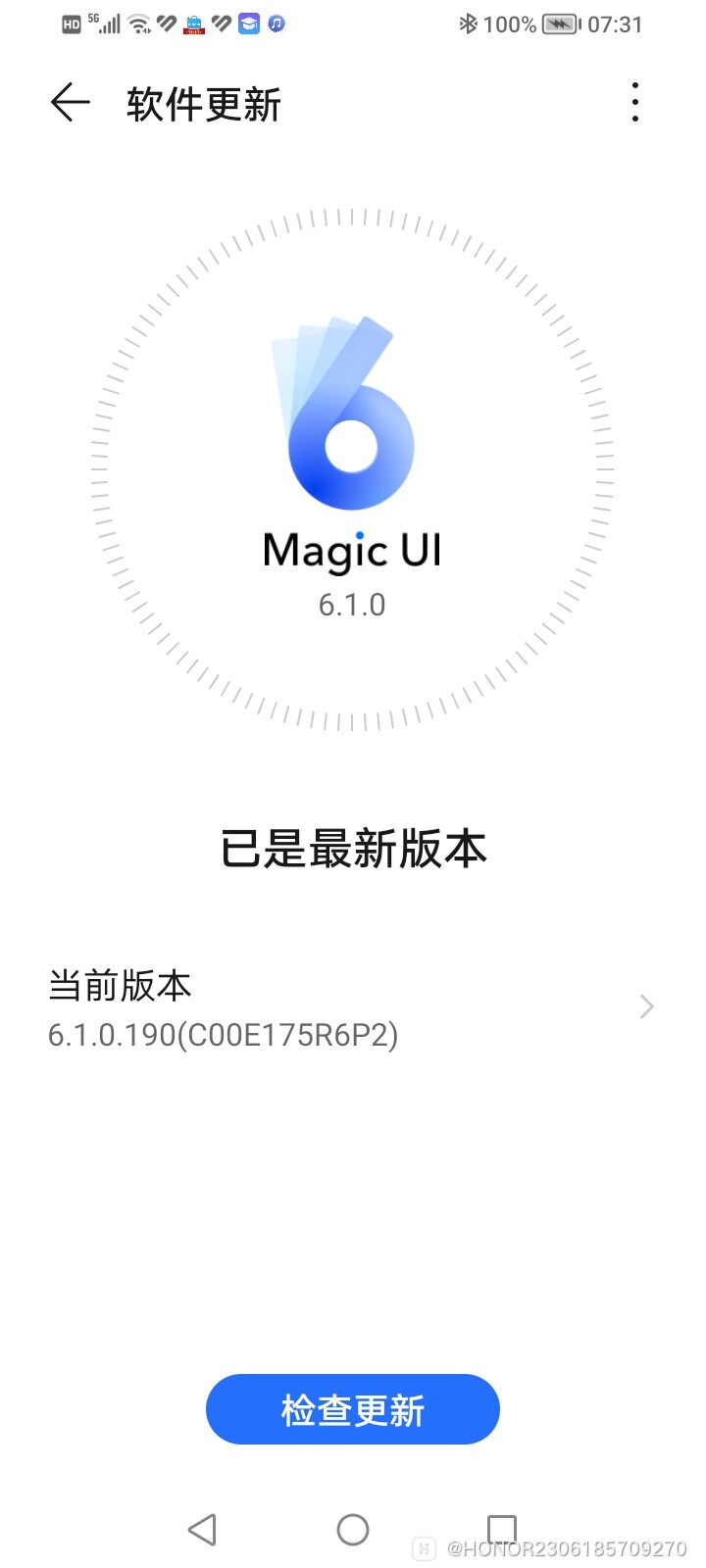This screenshot has height=1568, width=706.
Task: Expand the 当前版本 row via its chevron
Action: point(646,1006)
